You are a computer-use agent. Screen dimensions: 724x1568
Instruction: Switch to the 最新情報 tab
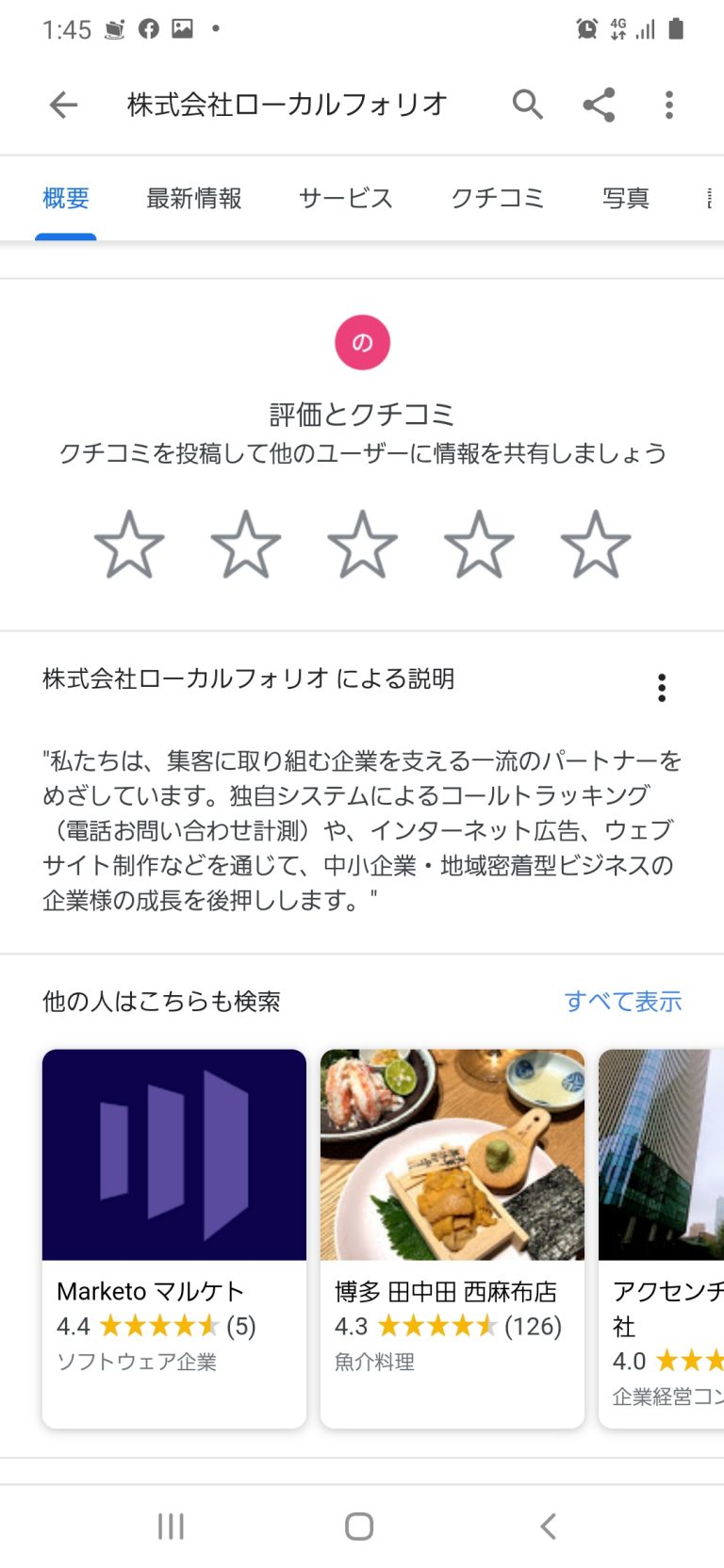(x=193, y=198)
